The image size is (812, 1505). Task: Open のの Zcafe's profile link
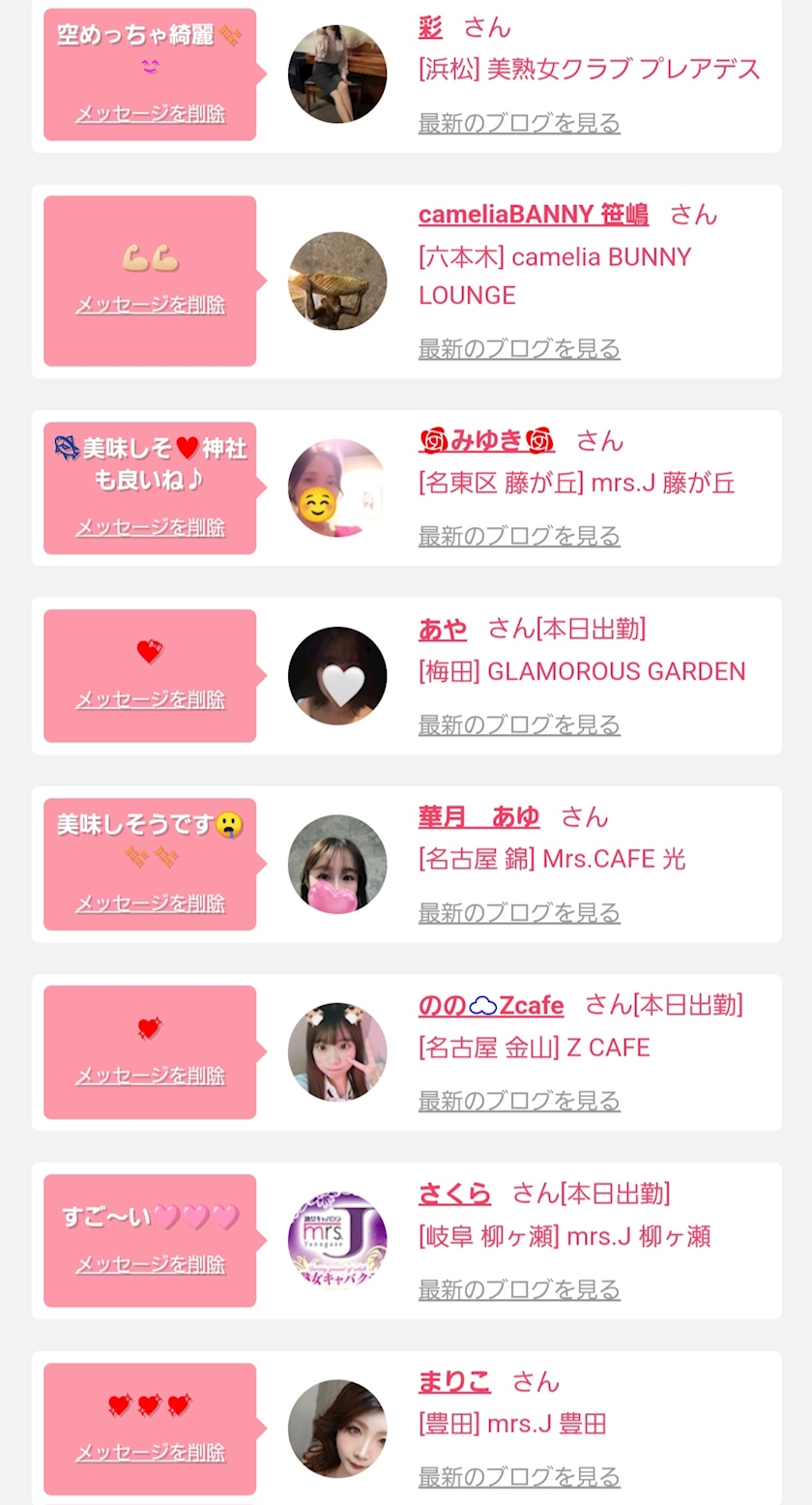tap(491, 1006)
